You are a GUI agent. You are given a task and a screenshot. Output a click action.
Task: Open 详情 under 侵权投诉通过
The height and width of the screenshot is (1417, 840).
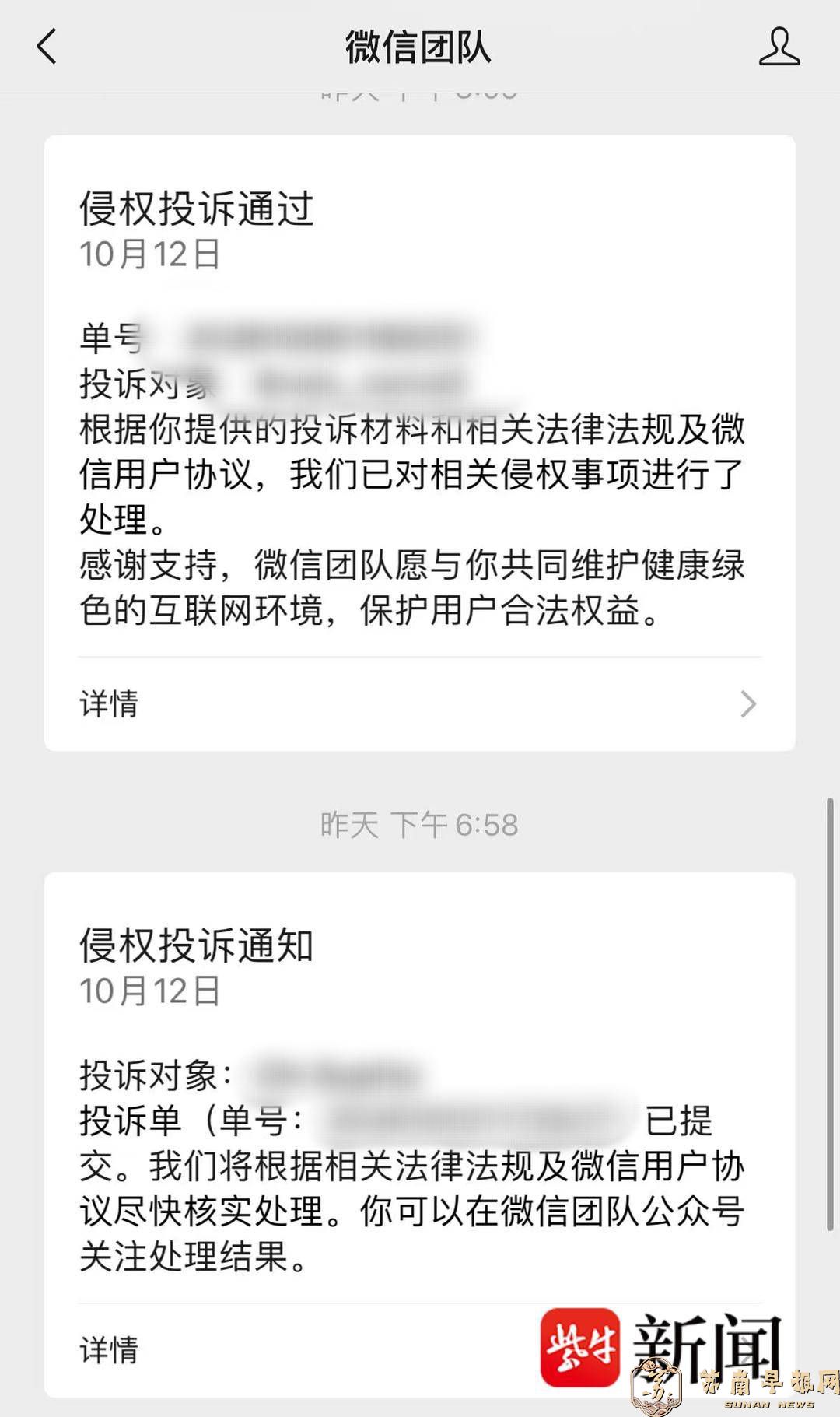[419, 703]
